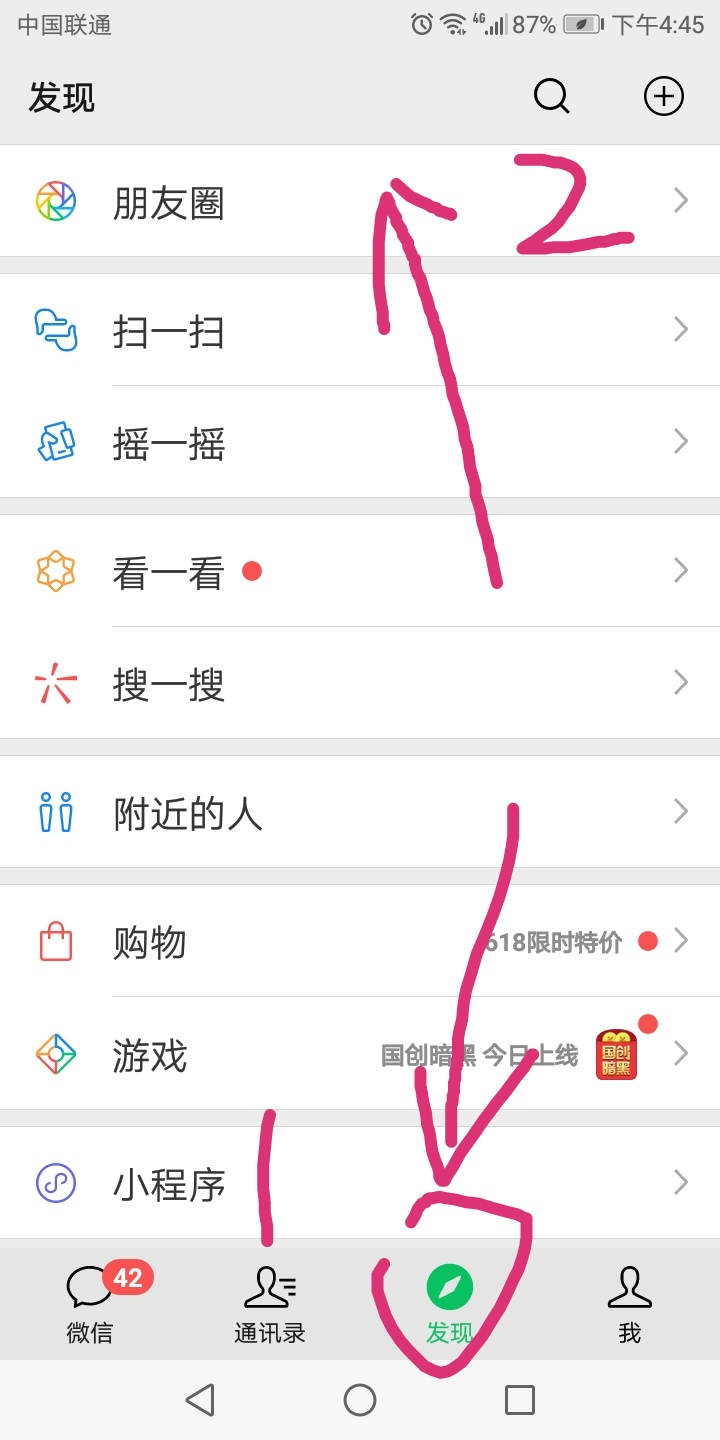Tap the magnifier search icon at top
This screenshot has width=720, height=1440.
pyautogui.click(x=551, y=96)
